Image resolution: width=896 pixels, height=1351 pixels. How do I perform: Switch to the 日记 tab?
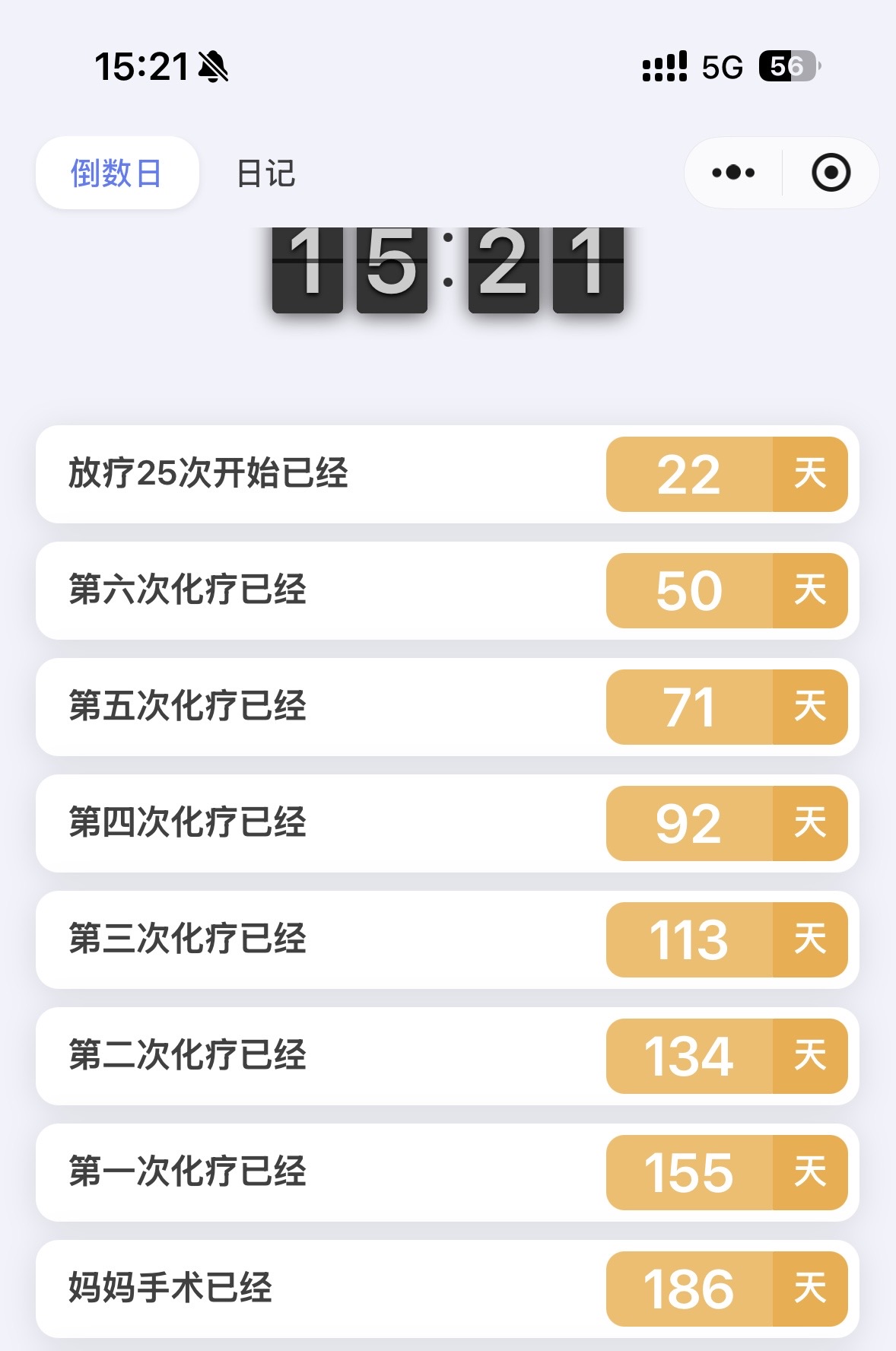click(265, 173)
